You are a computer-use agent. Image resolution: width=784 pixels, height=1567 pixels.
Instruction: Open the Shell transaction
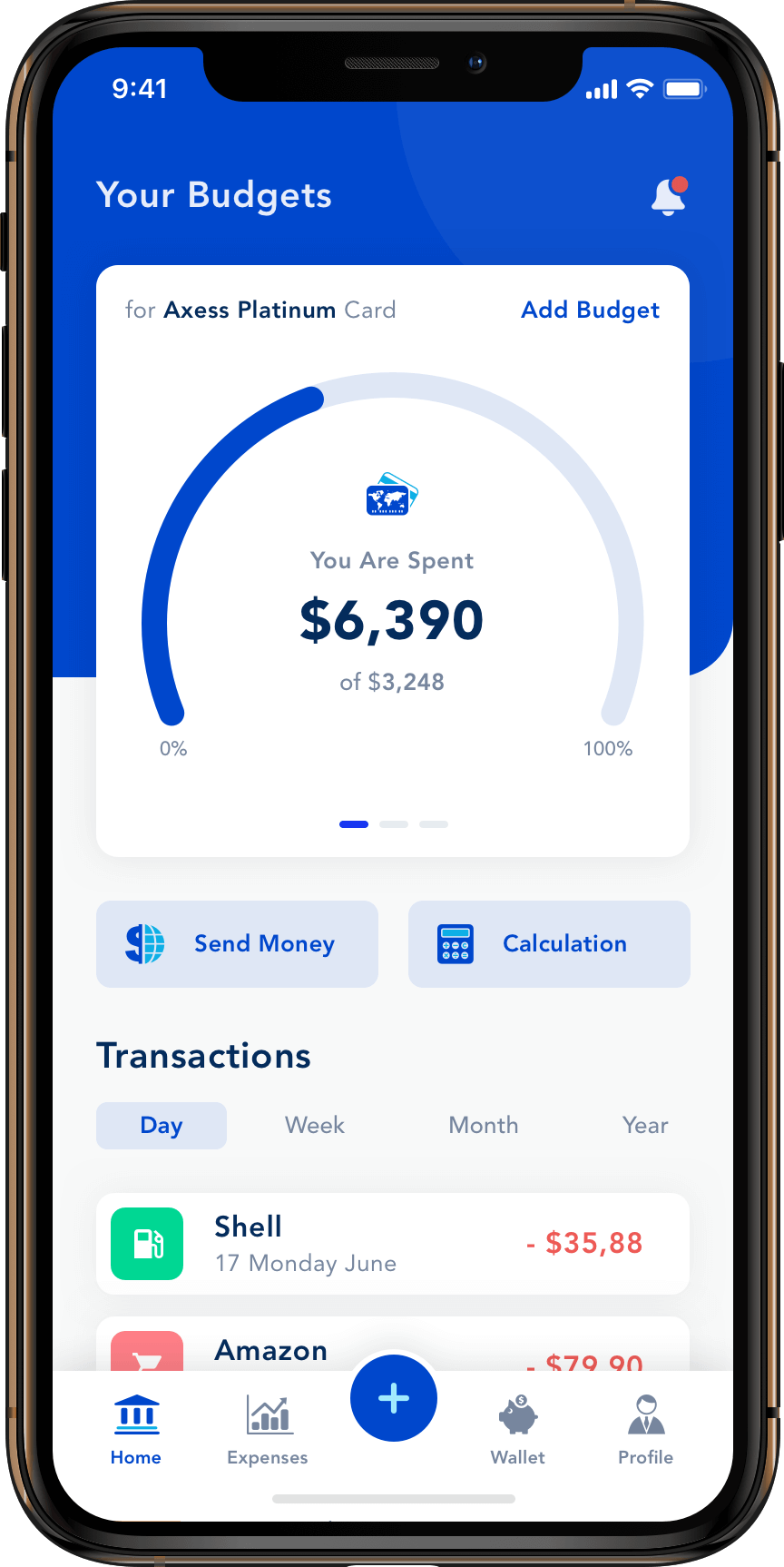(x=392, y=1244)
